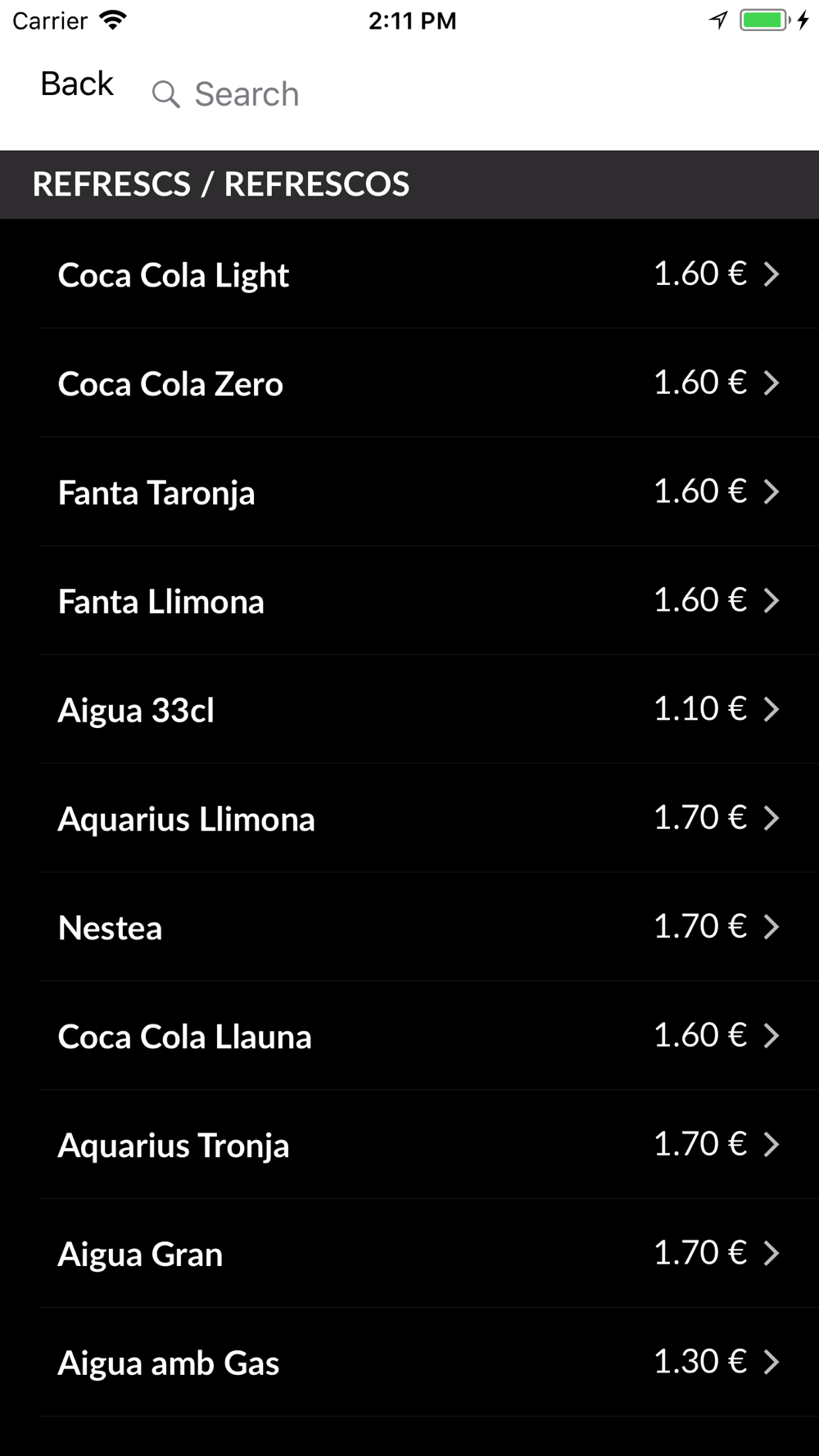Screen dimensions: 819x1456
Task: Select Aquarius Llimona
Action: pos(409,819)
